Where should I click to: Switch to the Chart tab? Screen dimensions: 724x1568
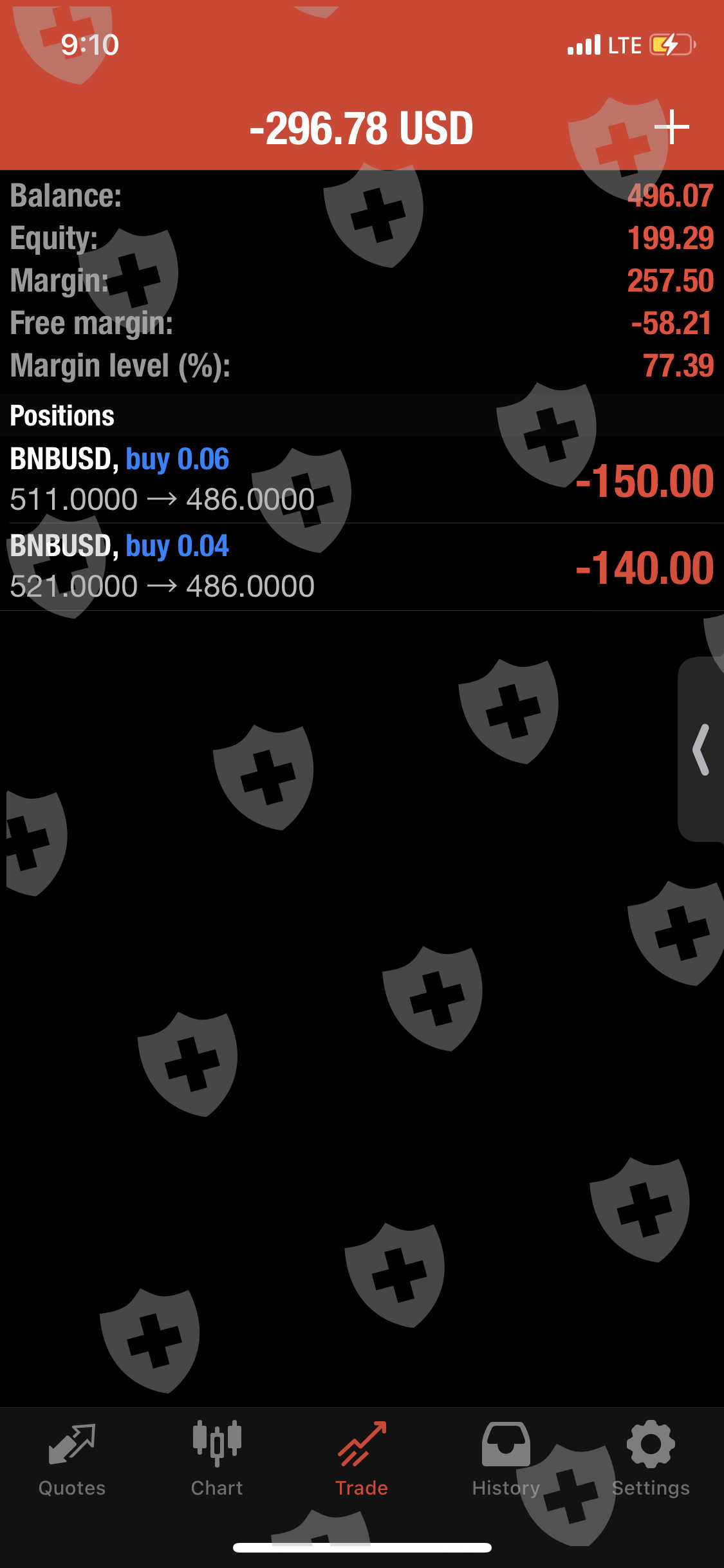217,1460
